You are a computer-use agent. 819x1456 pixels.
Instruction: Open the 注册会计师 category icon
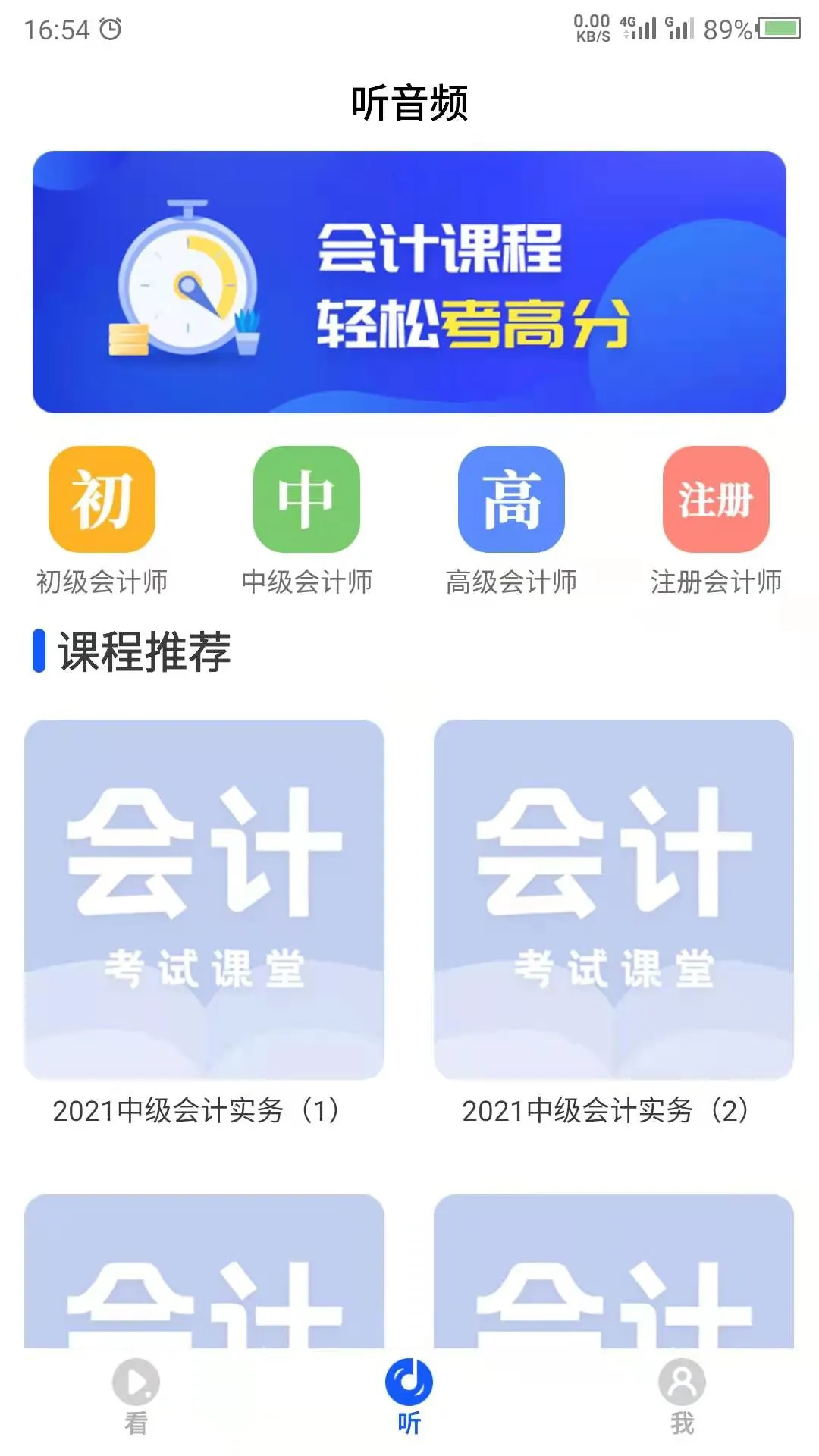click(x=717, y=500)
